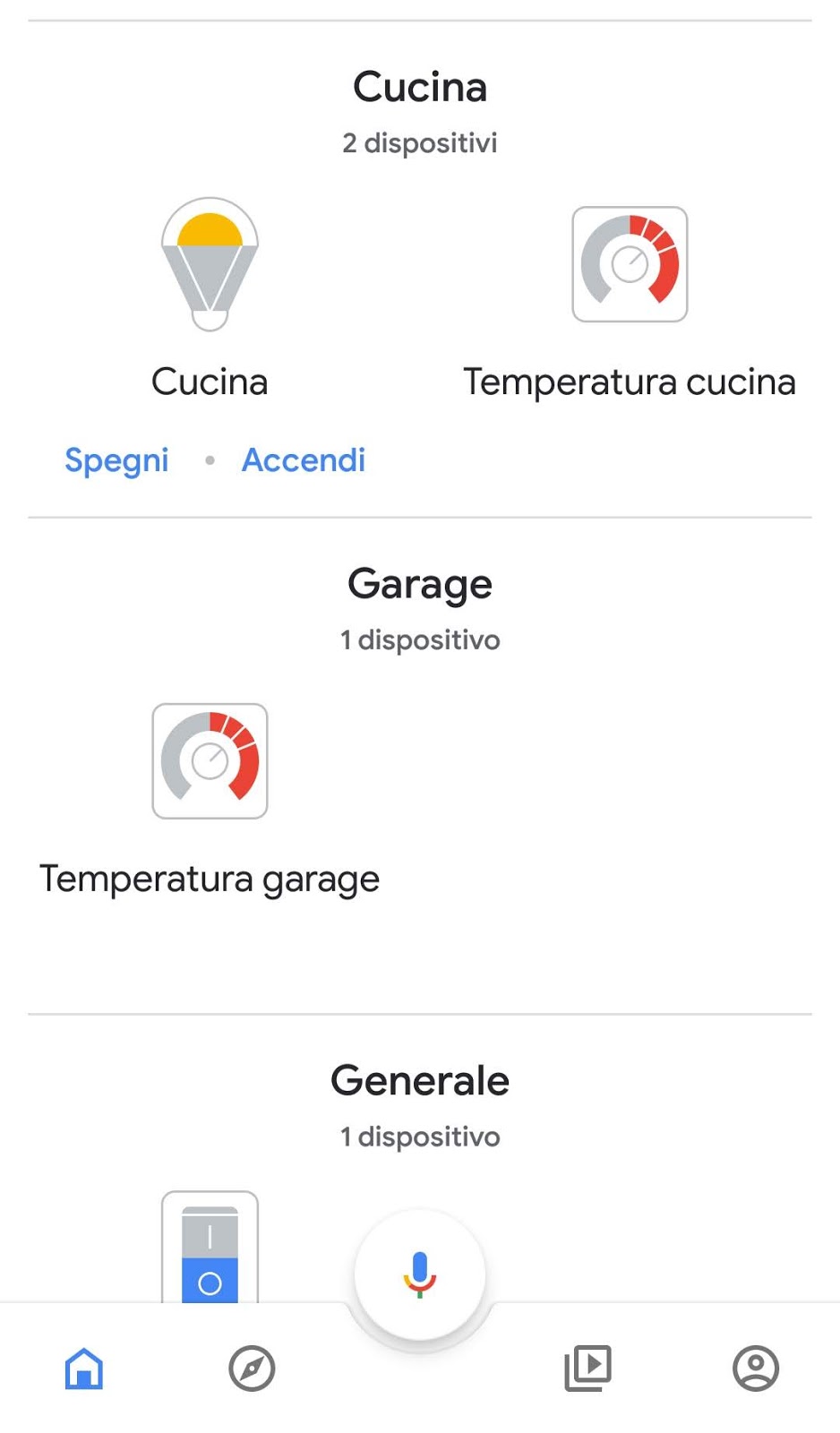Activate the Google Assistant microphone
The height and width of the screenshot is (1433, 840).
[x=419, y=1274]
